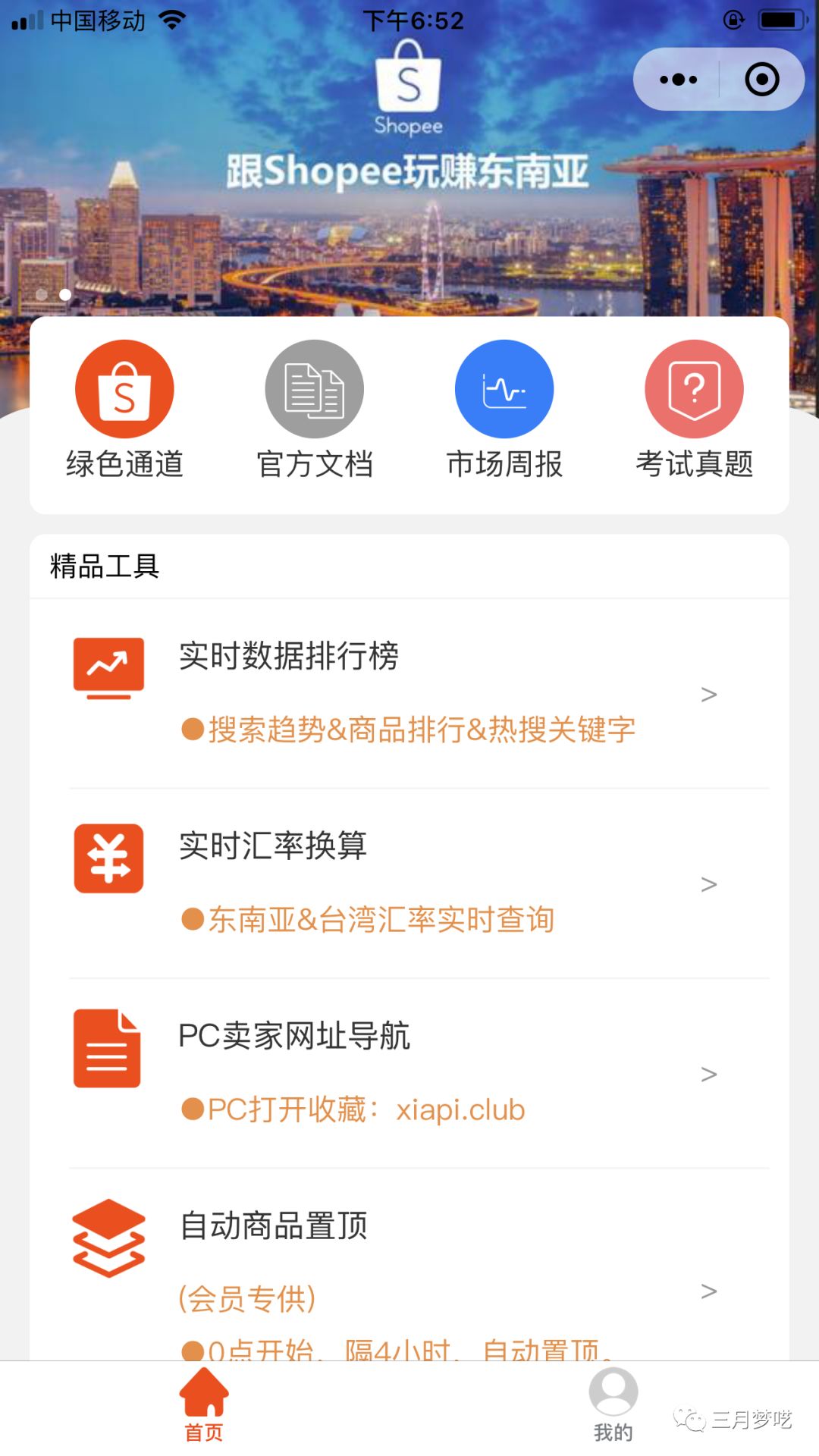Select the second carousel indicator dot
819x1456 pixels.
[64, 294]
